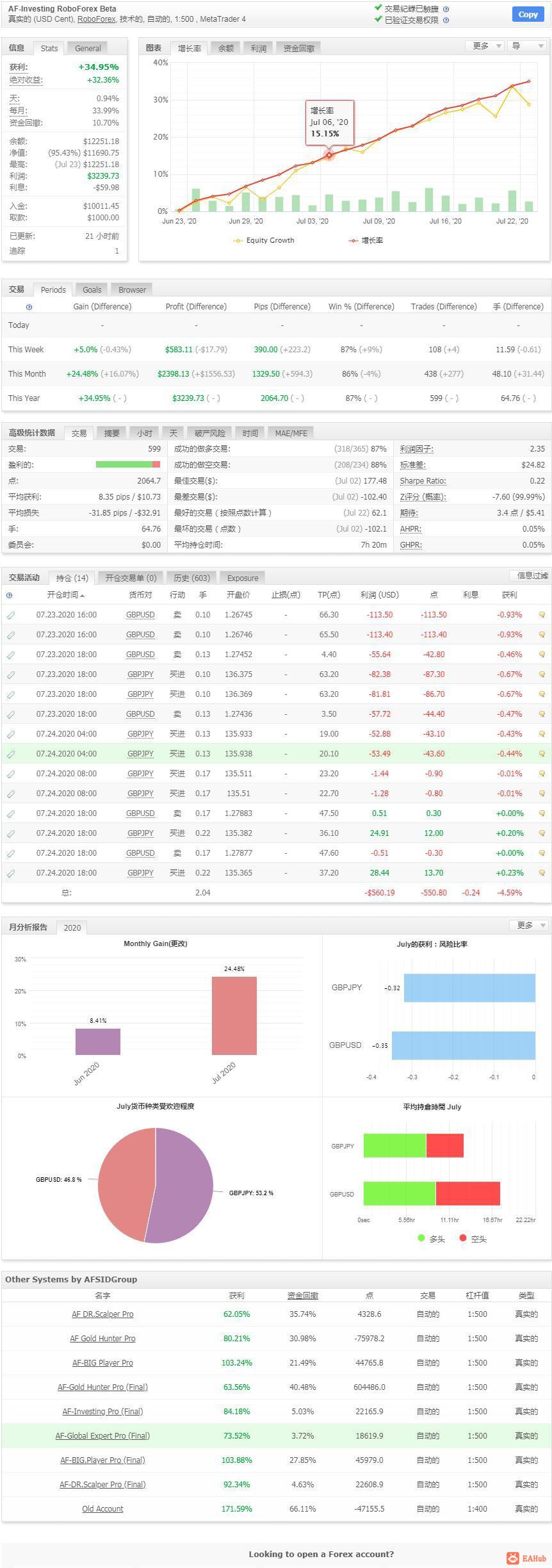This screenshot has height=1568, width=552.
Task: Expand the 更多 dropdown above the chart
Action: [x=485, y=46]
